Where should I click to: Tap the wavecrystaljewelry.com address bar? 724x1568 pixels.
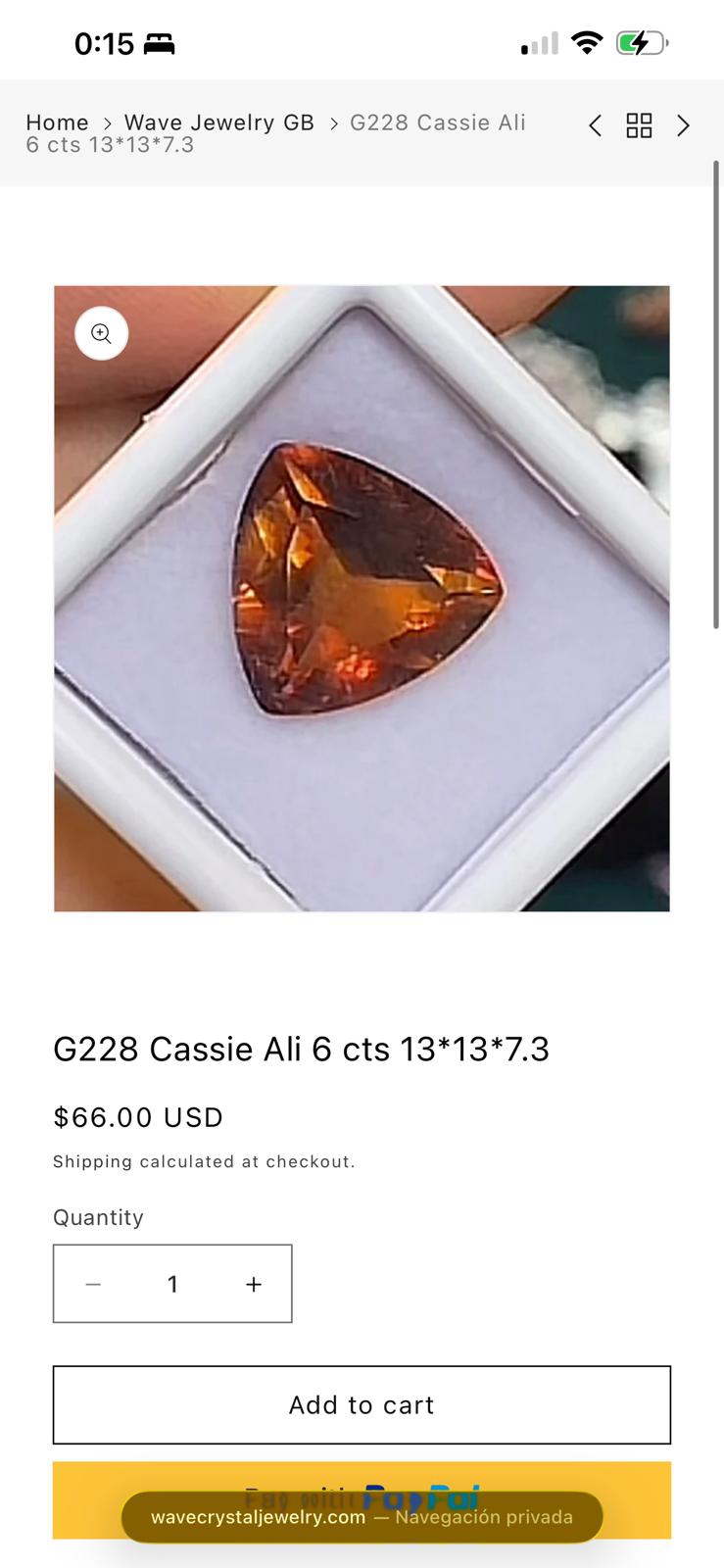tap(362, 1517)
